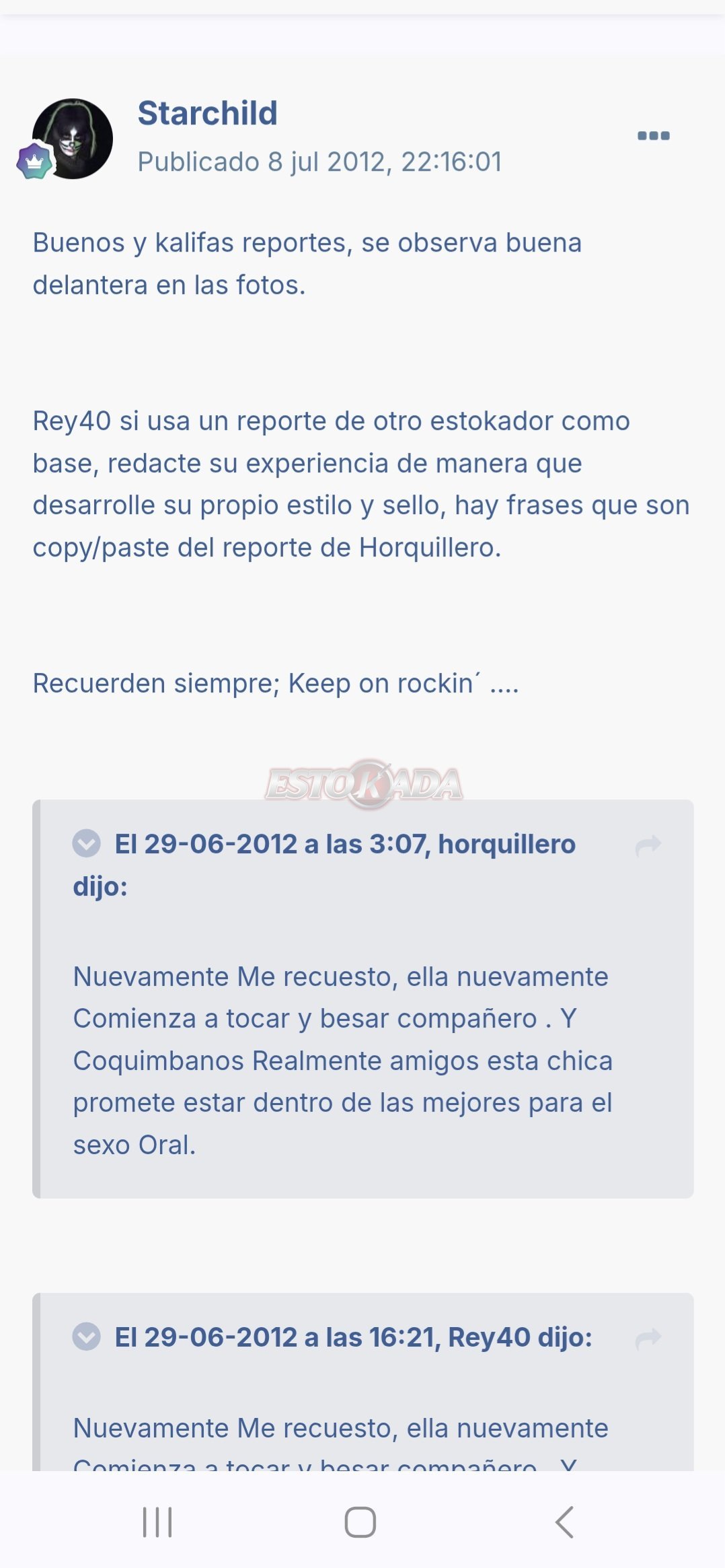This screenshot has height=1568, width=725.
Task: Tap Starchild's avatar picture
Action: [x=73, y=139]
